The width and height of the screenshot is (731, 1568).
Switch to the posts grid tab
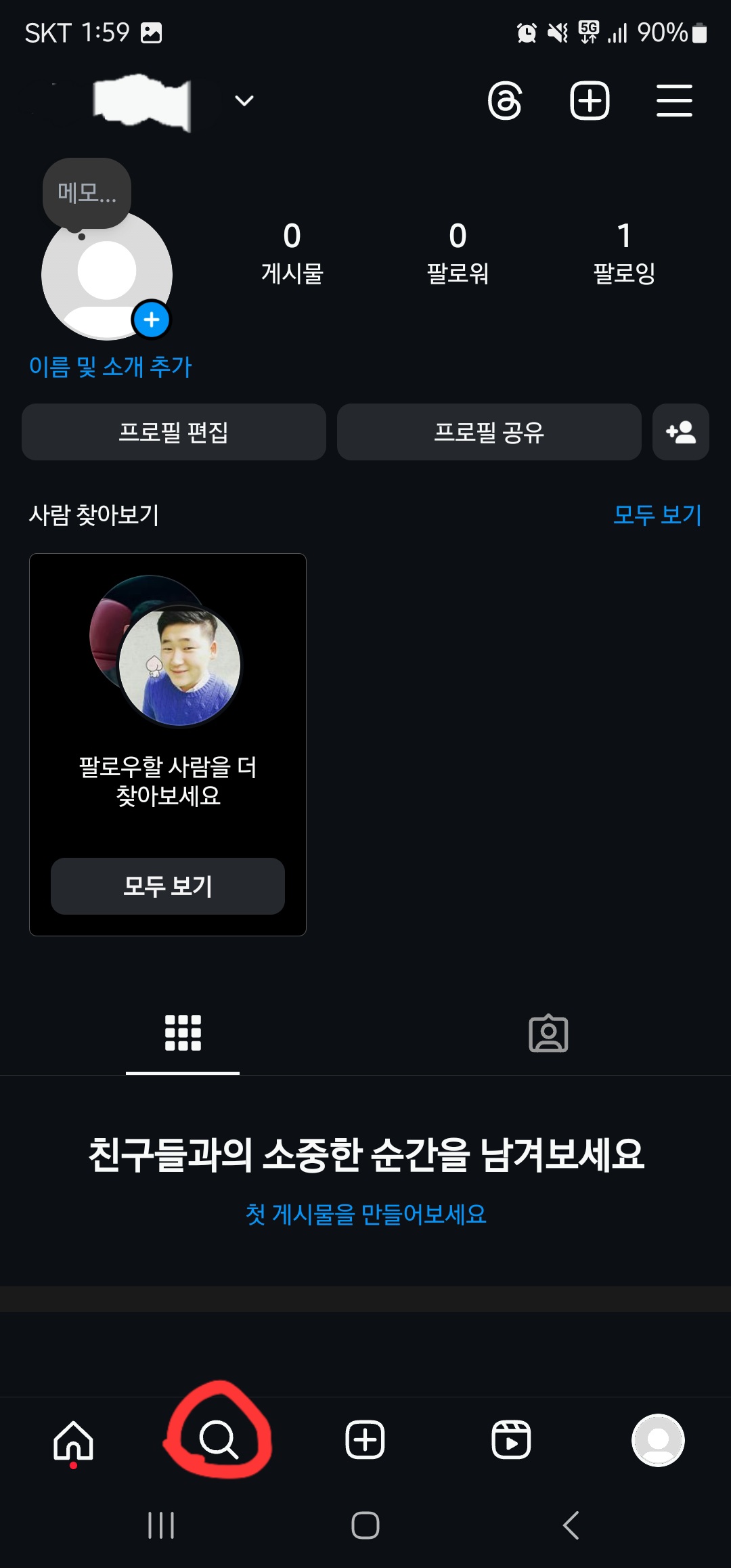[182, 1032]
